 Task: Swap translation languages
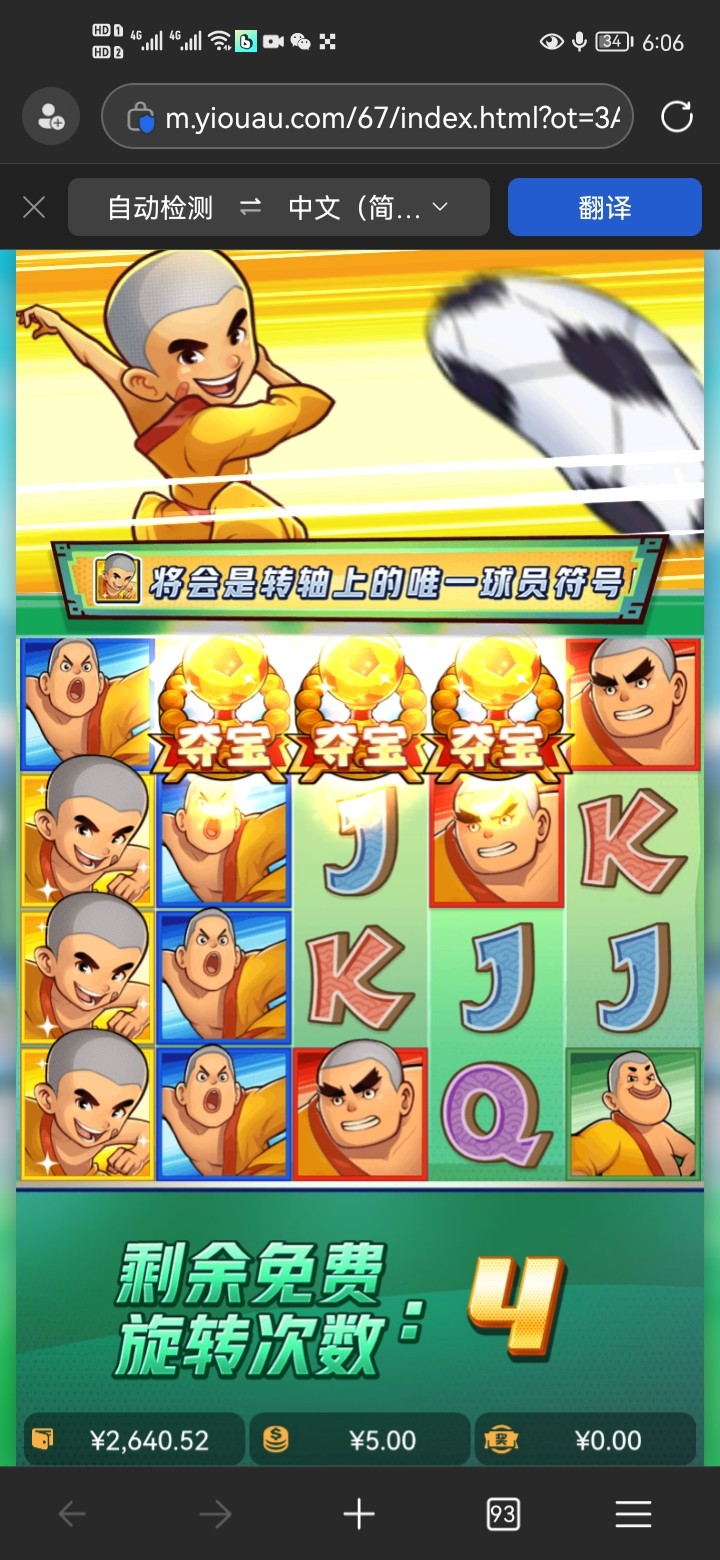(x=251, y=208)
